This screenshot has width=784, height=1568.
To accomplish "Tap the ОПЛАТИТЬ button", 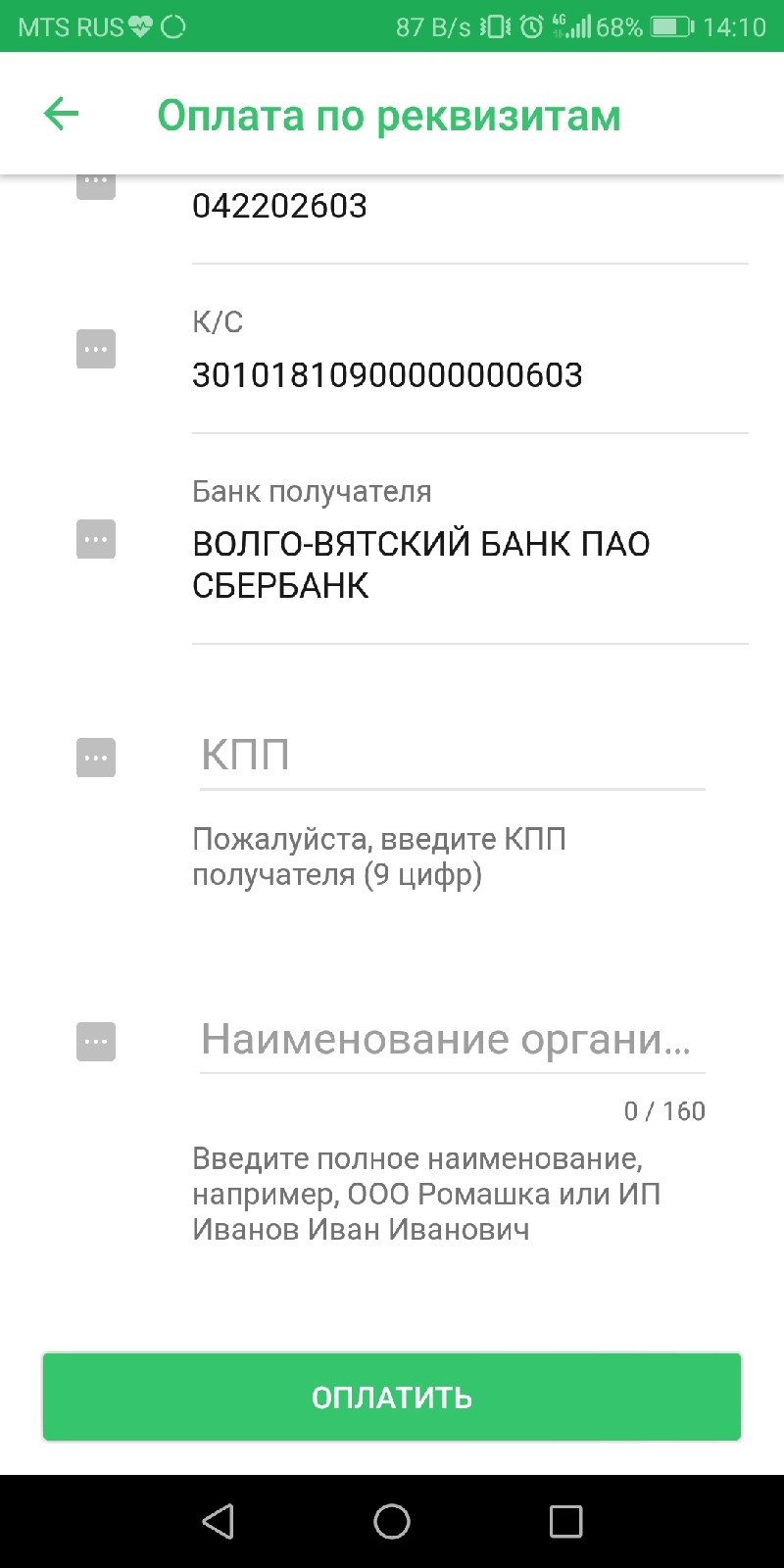I will pos(392,1396).
